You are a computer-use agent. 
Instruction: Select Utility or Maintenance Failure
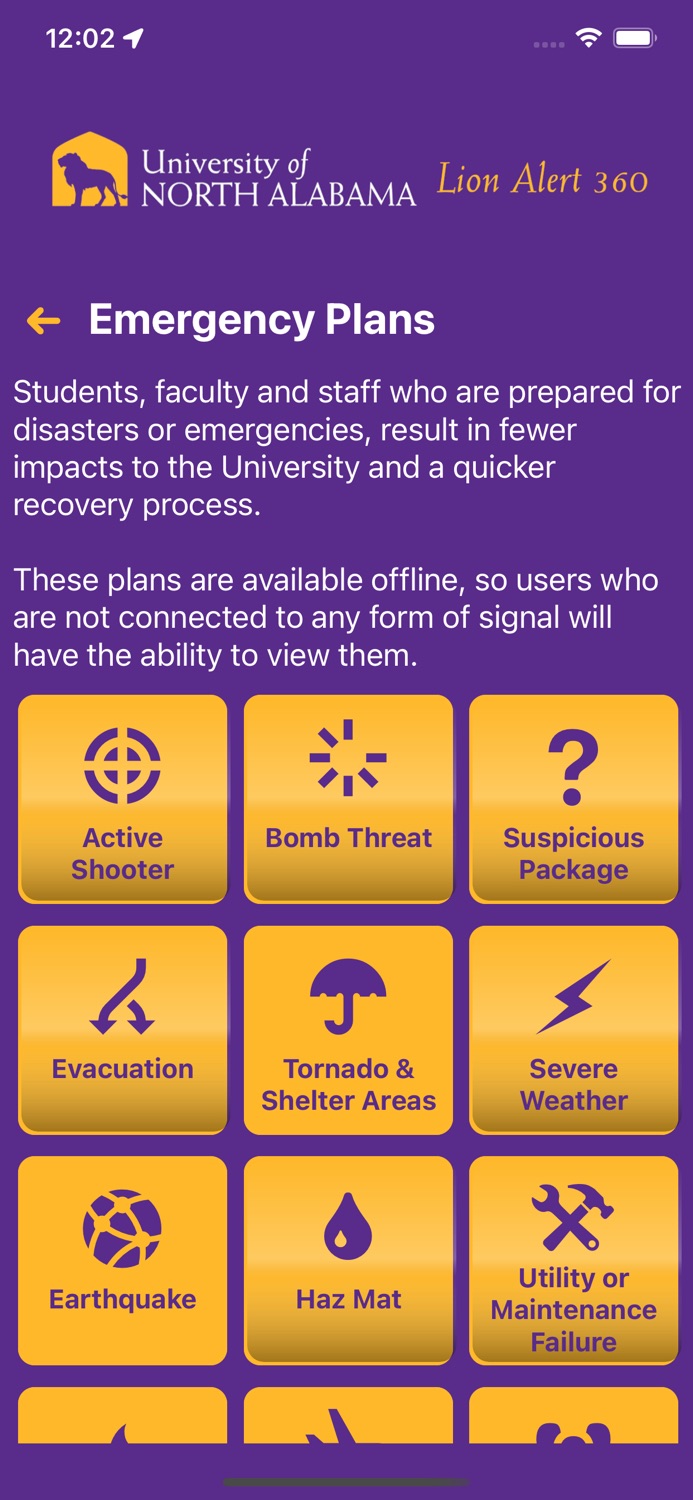[x=574, y=1261]
